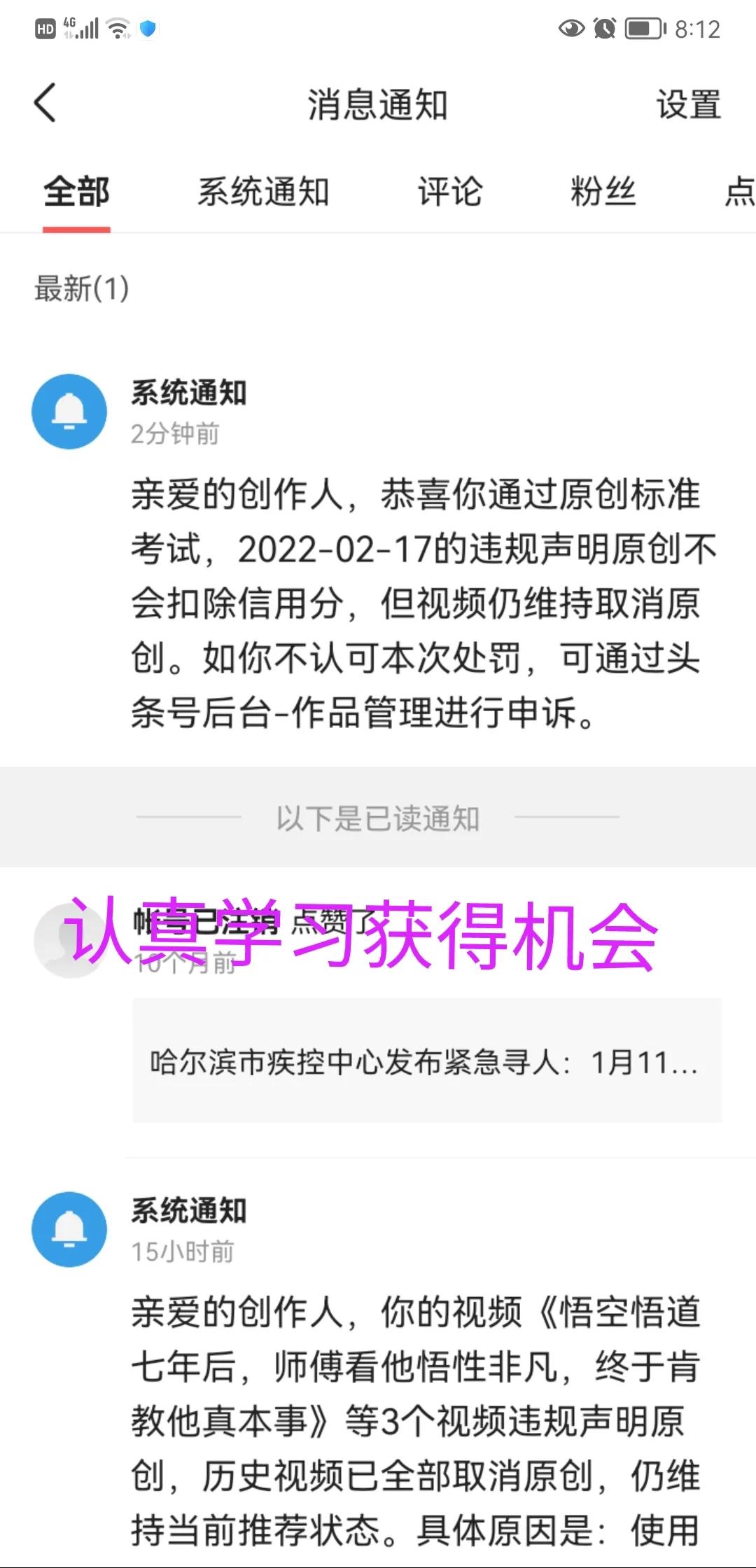Tap the back arrow icon
Screen dimensions: 756x1568
43,104
